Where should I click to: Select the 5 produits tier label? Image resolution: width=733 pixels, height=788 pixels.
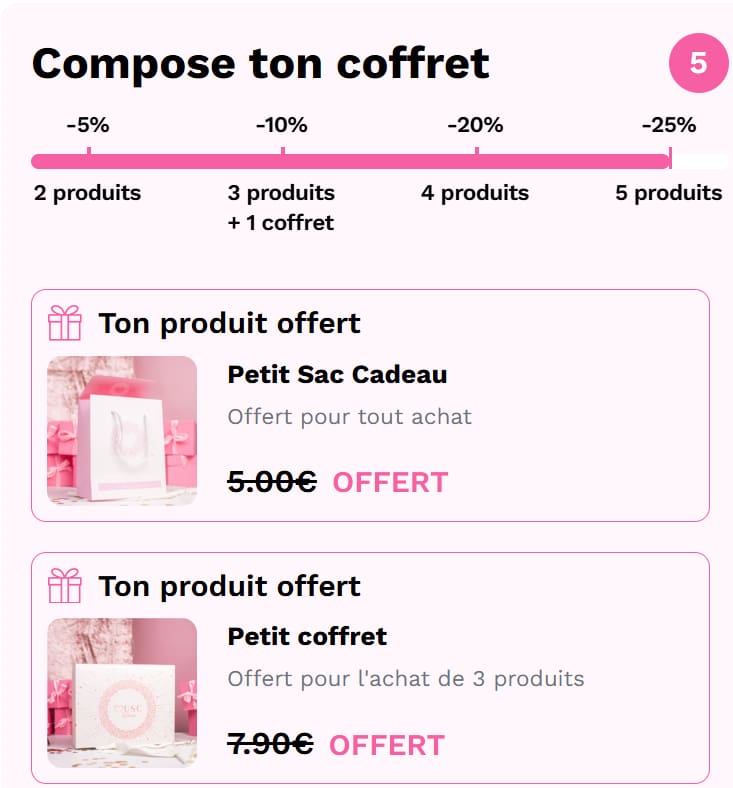(x=667, y=193)
